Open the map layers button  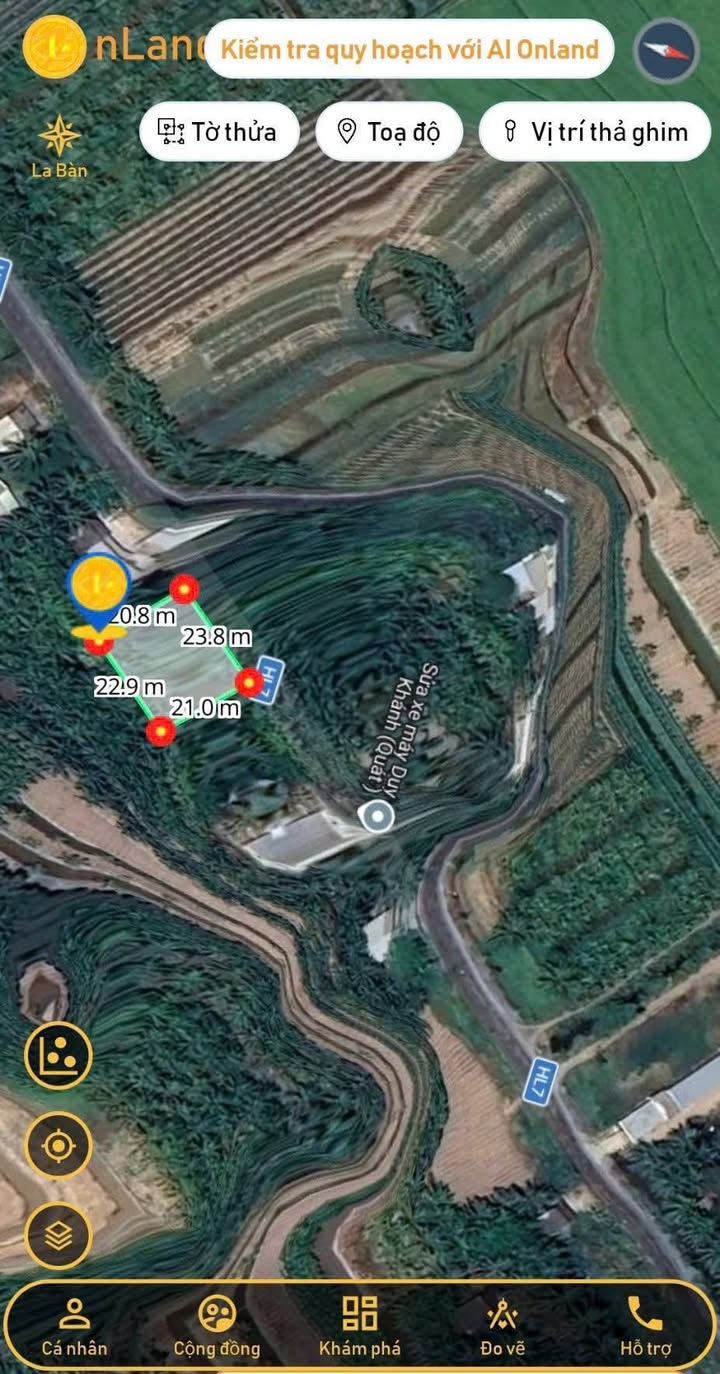coord(58,1236)
